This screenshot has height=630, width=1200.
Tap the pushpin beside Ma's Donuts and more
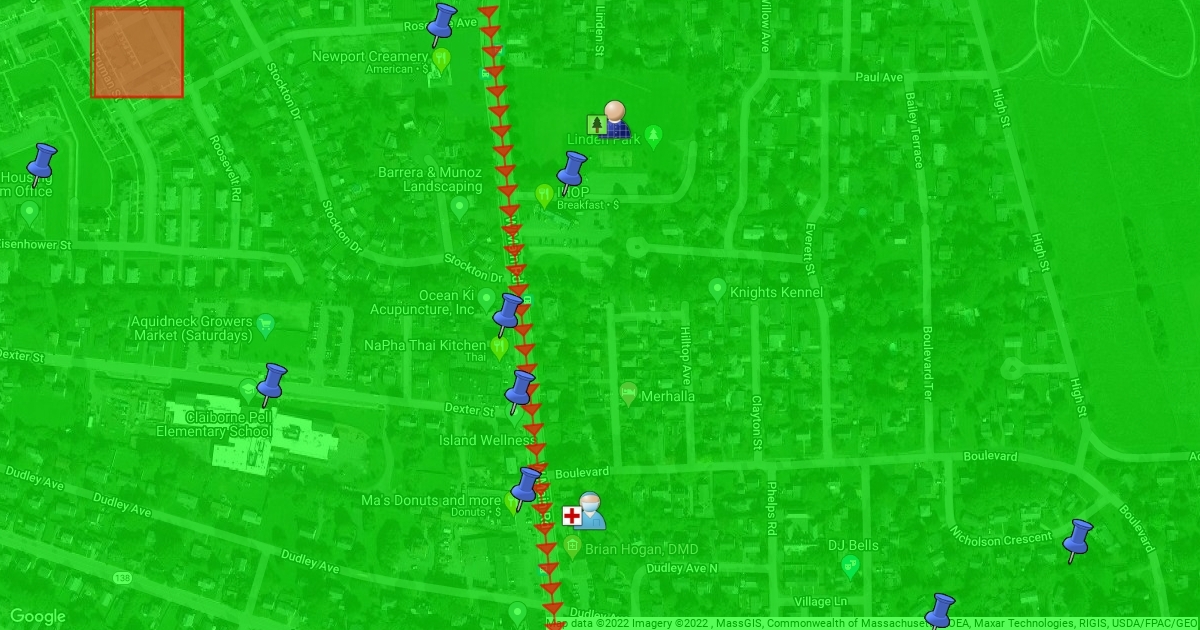(525, 488)
